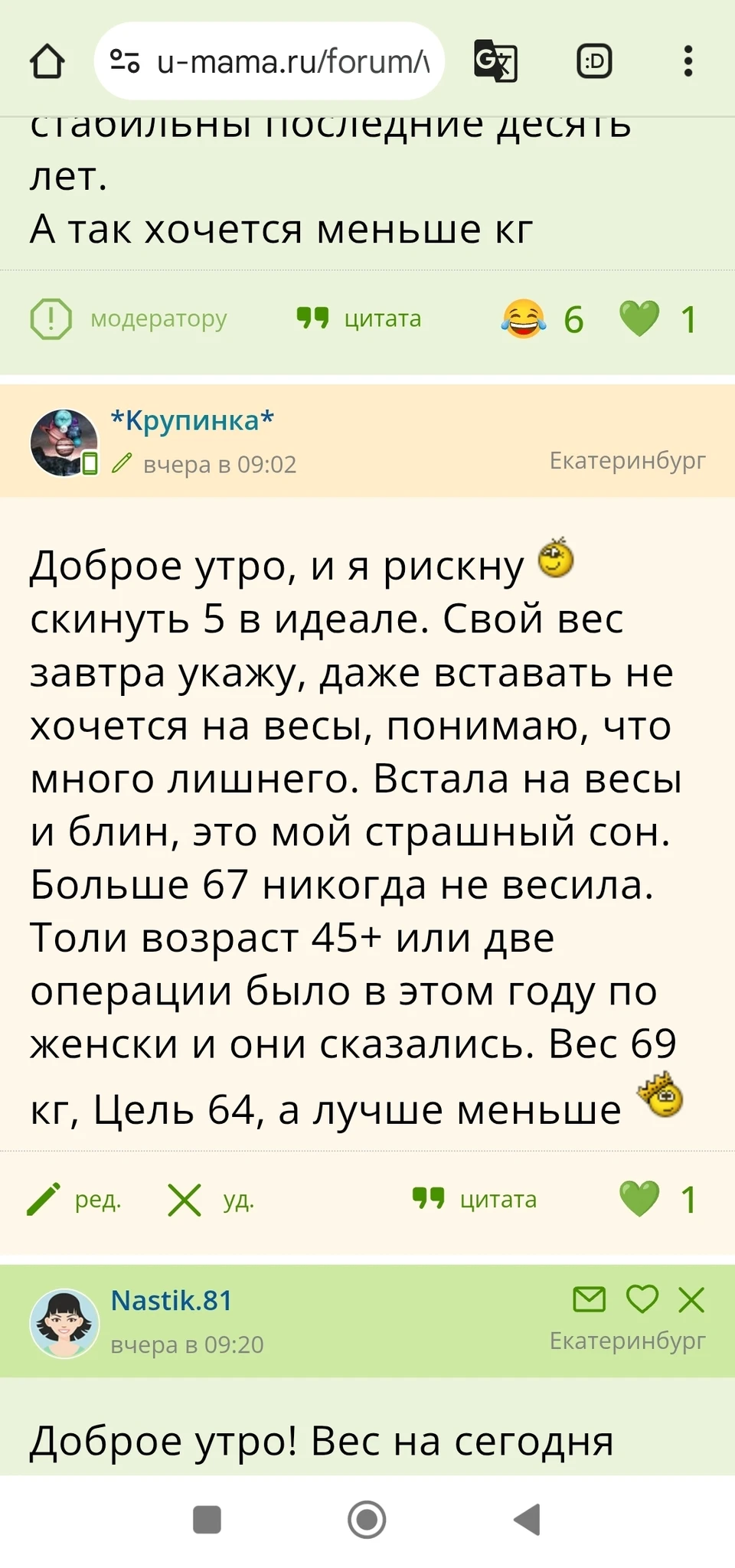This screenshot has width=735, height=1568.
Task: Add Nastik.81 to favorites with the heart icon
Action: (642, 1299)
